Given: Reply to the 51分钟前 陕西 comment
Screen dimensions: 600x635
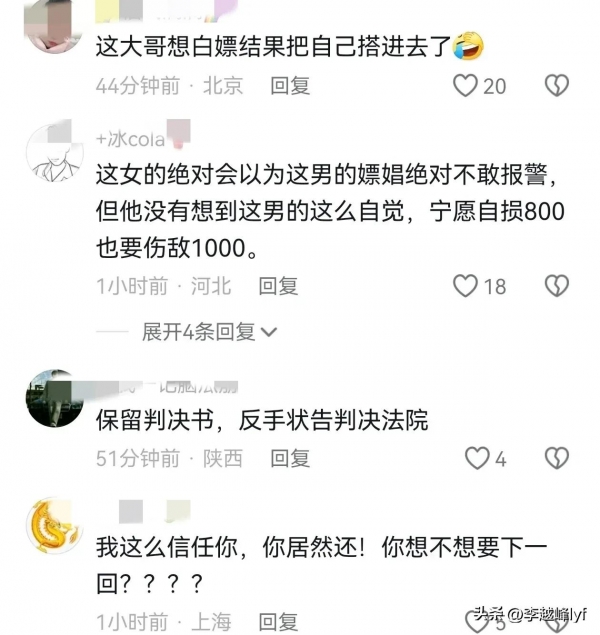Looking at the screenshot, I should (x=290, y=458).
